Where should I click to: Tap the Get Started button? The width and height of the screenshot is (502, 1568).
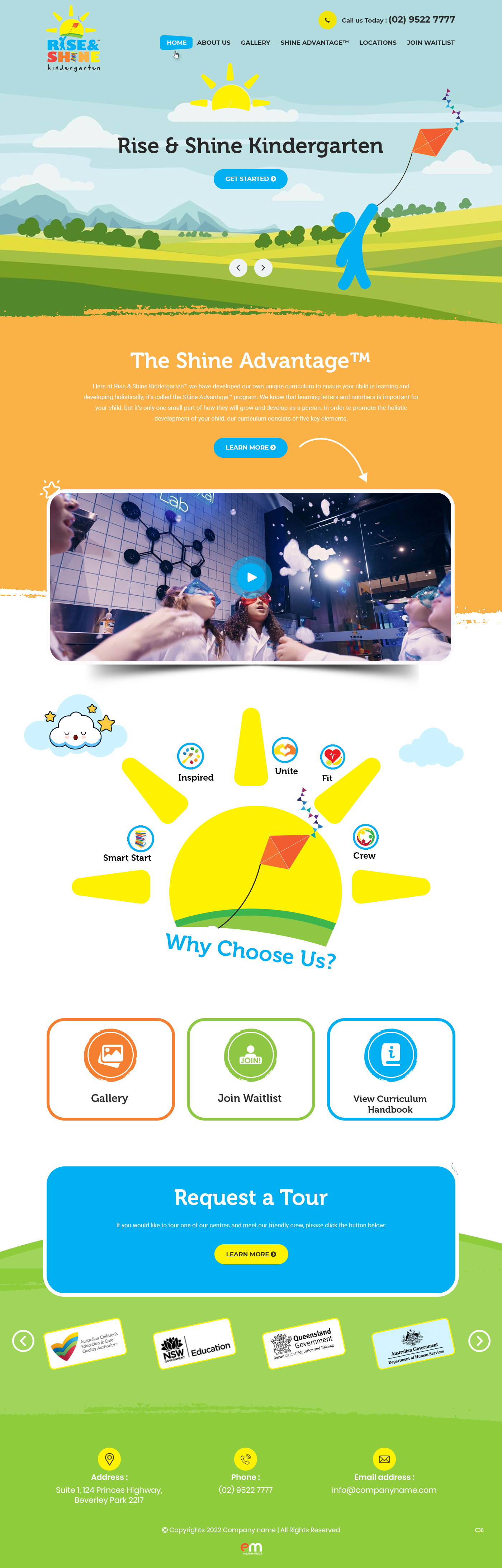click(x=250, y=179)
